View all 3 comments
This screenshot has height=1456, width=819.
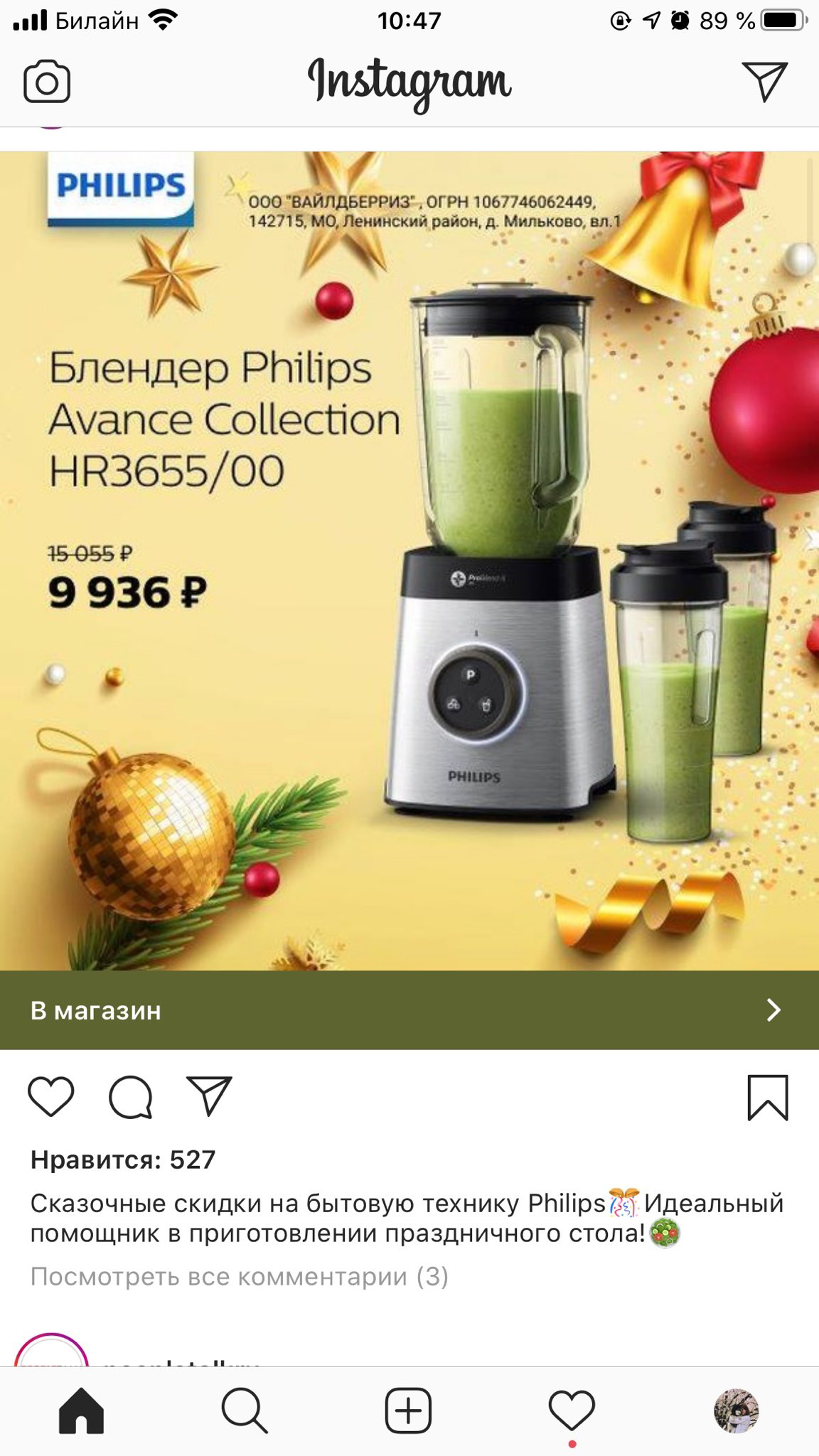click(x=239, y=1277)
